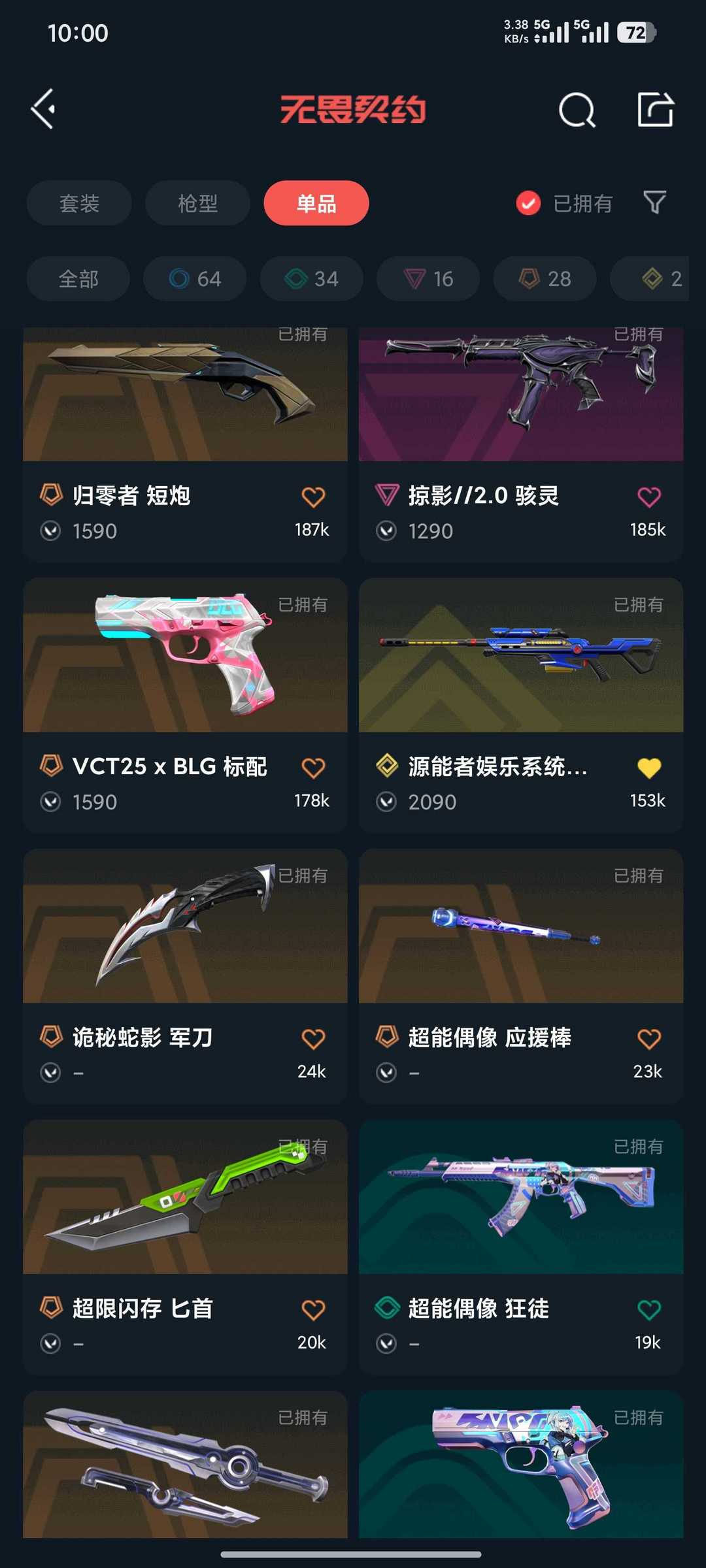
Task: Open the filter options funnel icon
Action: coord(656,203)
